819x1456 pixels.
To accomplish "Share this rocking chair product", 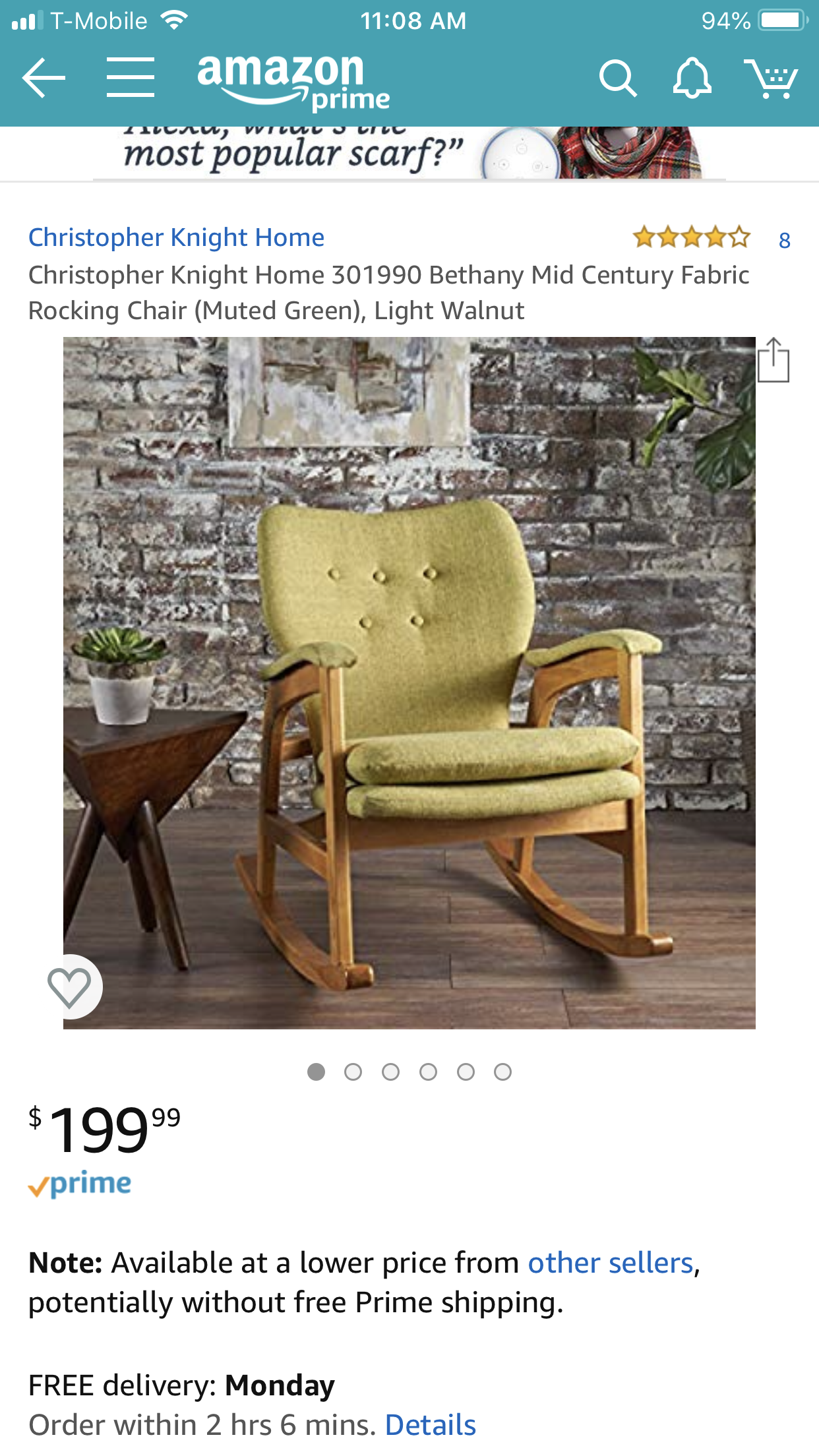I will click(x=773, y=360).
